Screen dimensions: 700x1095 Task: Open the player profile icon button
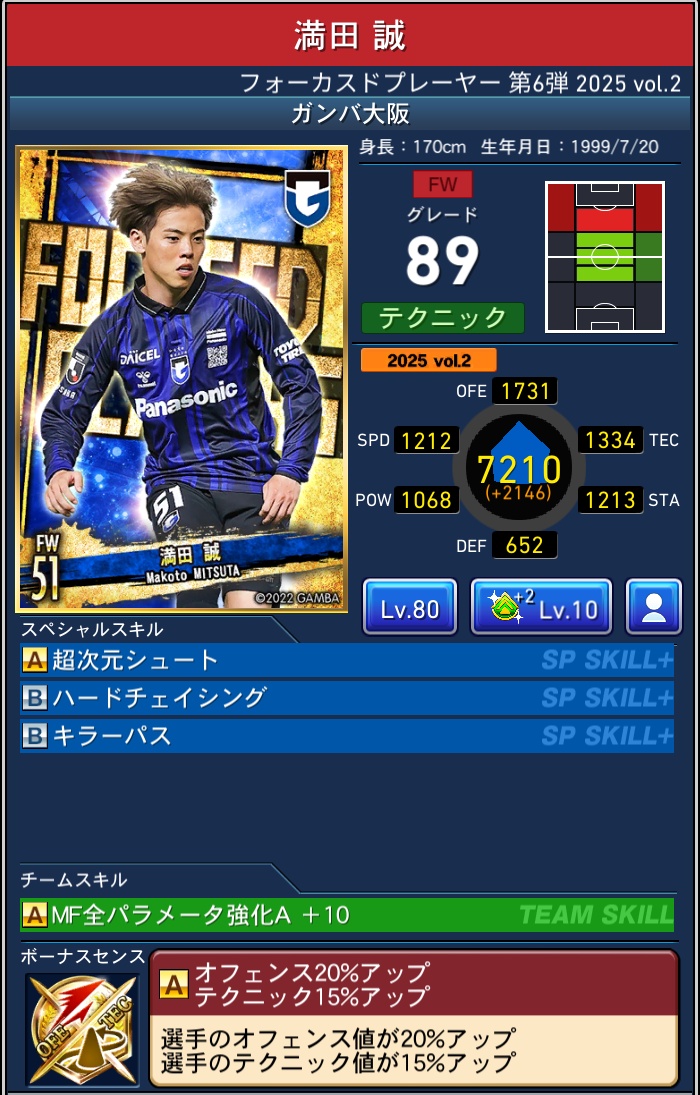pyautogui.click(x=653, y=607)
